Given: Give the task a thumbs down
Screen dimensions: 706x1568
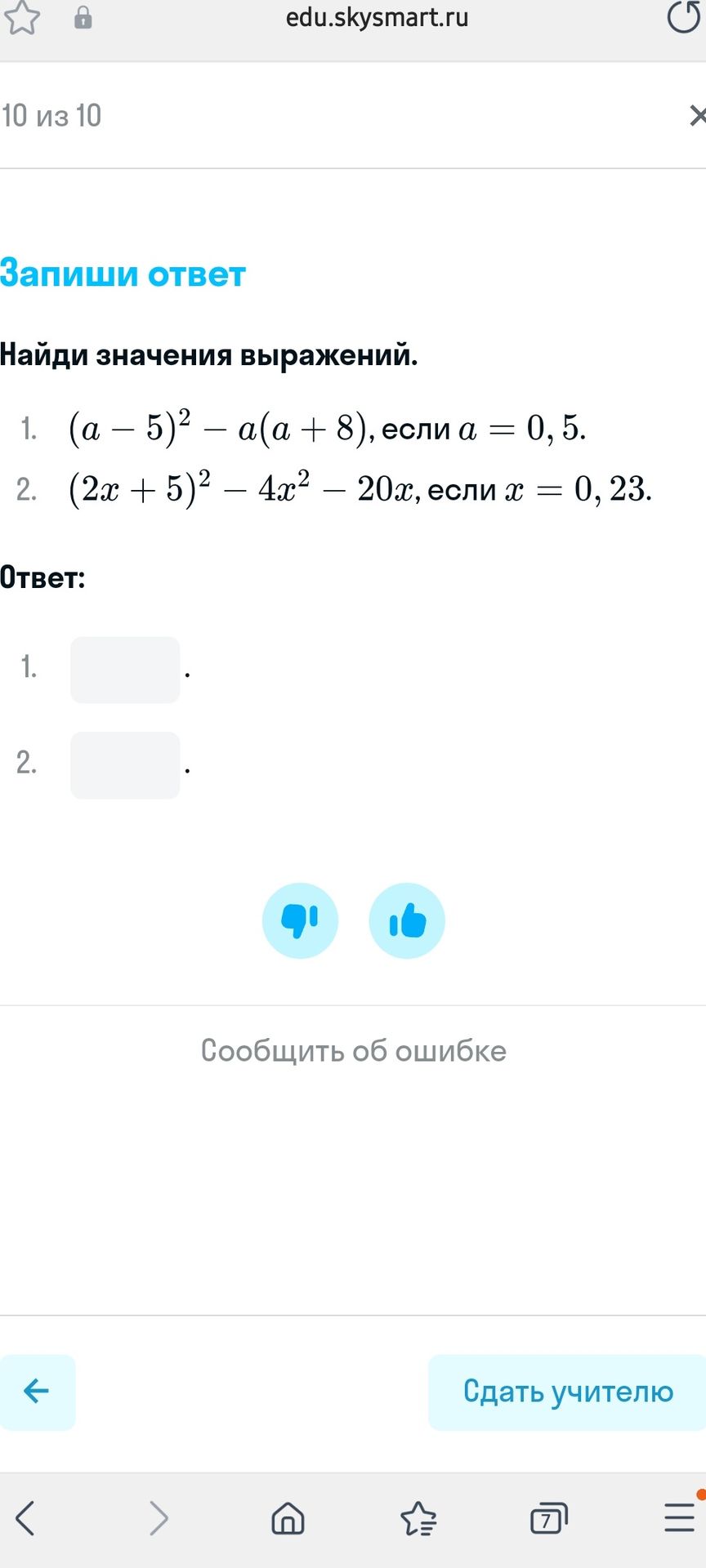Looking at the screenshot, I should (x=300, y=920).
